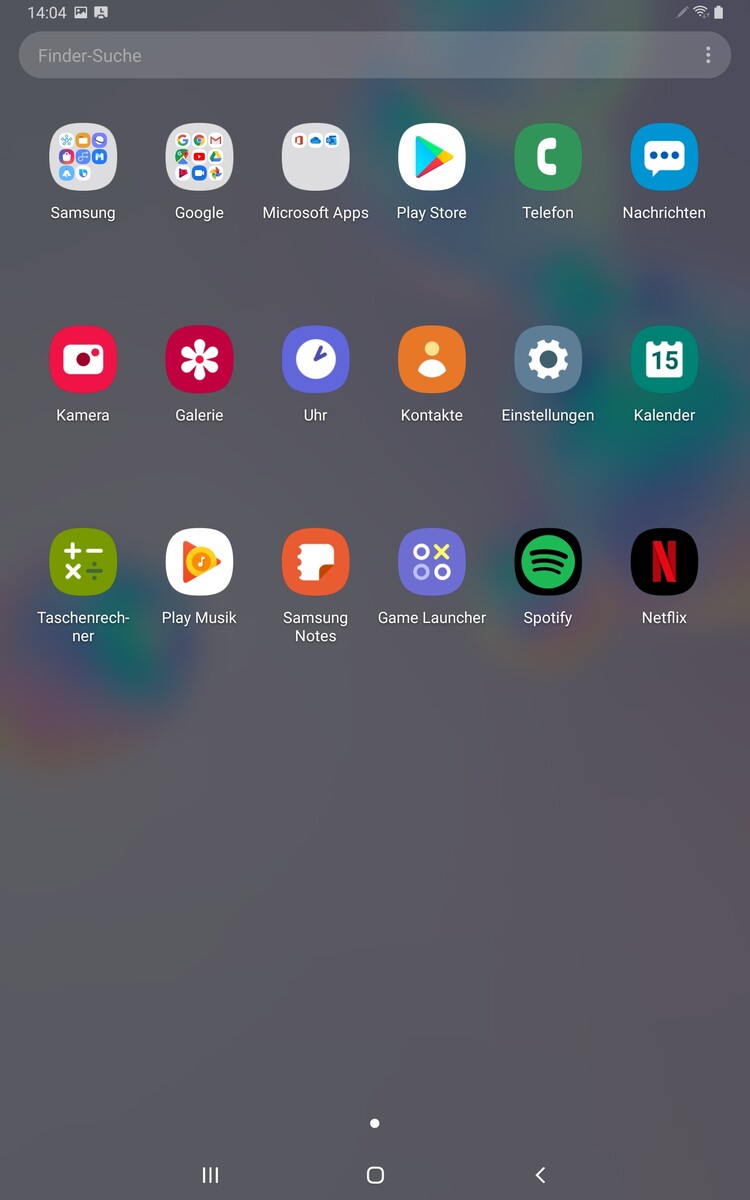The height and width of the screenshot is (1200, 750).
Task: Open the Microsoft Apps folder
Action: (315, 158)
